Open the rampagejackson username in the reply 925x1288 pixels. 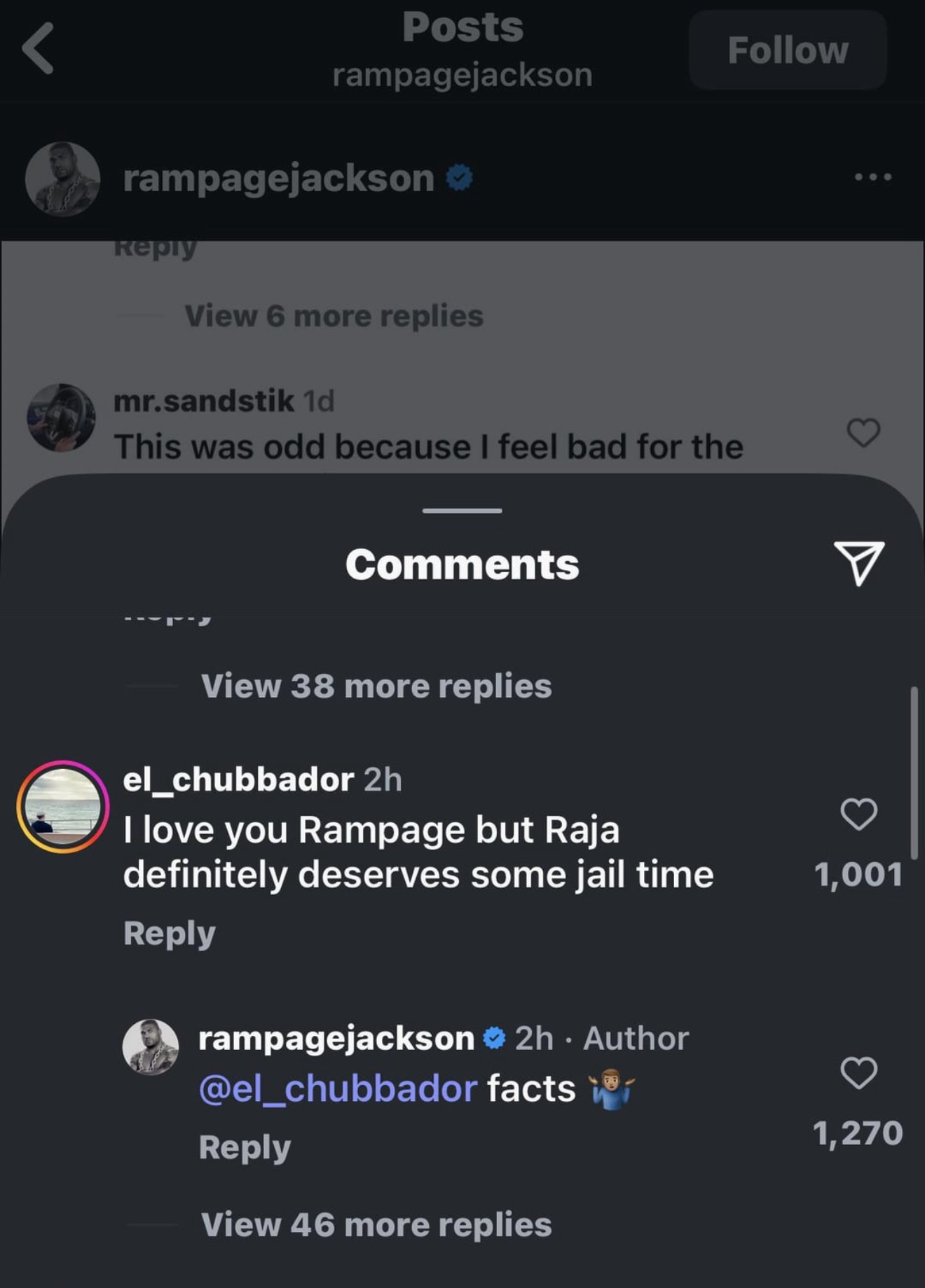336,1038
